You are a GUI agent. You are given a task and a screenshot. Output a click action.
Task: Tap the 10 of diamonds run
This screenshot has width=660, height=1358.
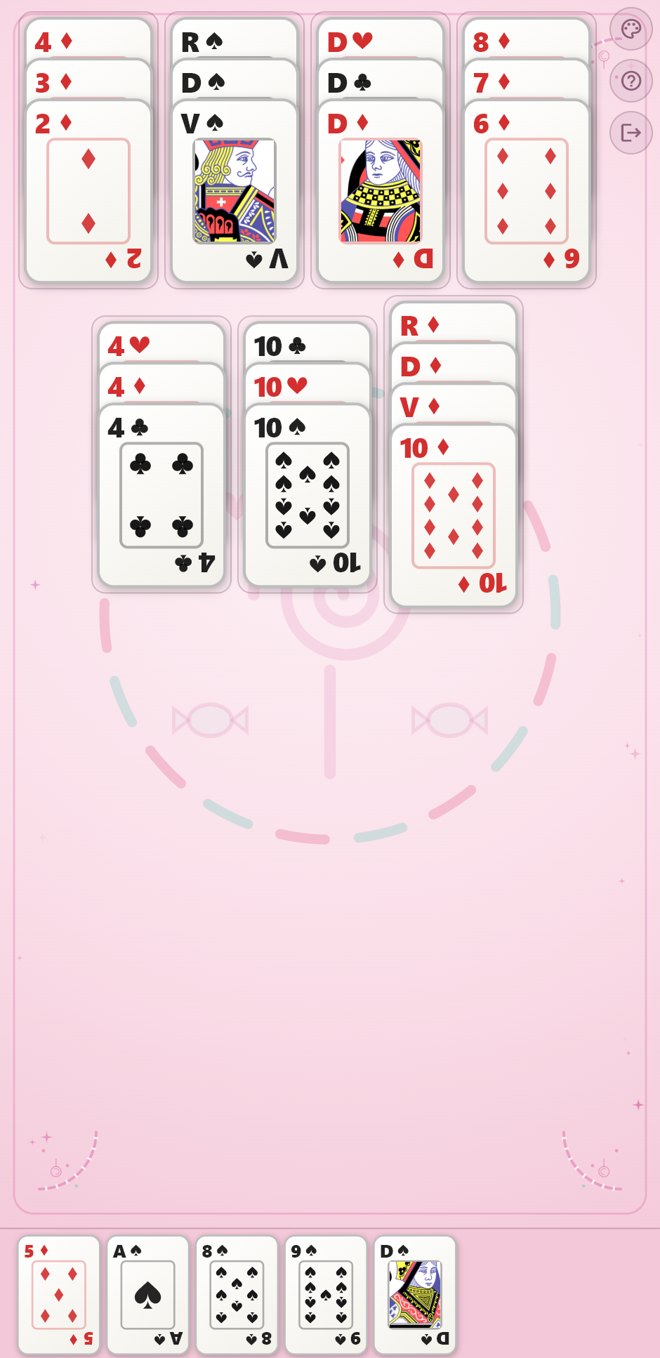click(x=453, y=455)
